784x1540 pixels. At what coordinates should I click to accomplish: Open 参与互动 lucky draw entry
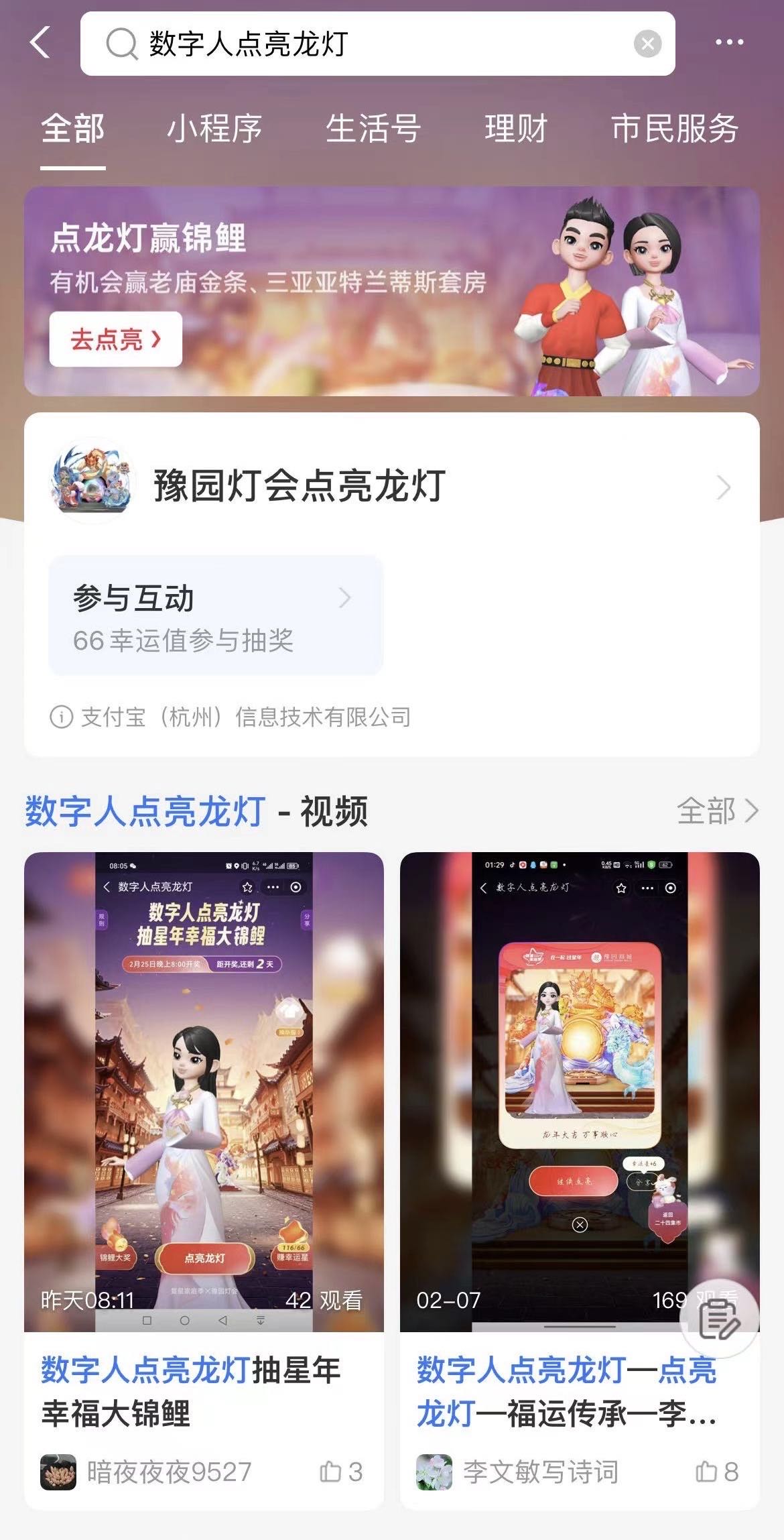click(215, 615)
